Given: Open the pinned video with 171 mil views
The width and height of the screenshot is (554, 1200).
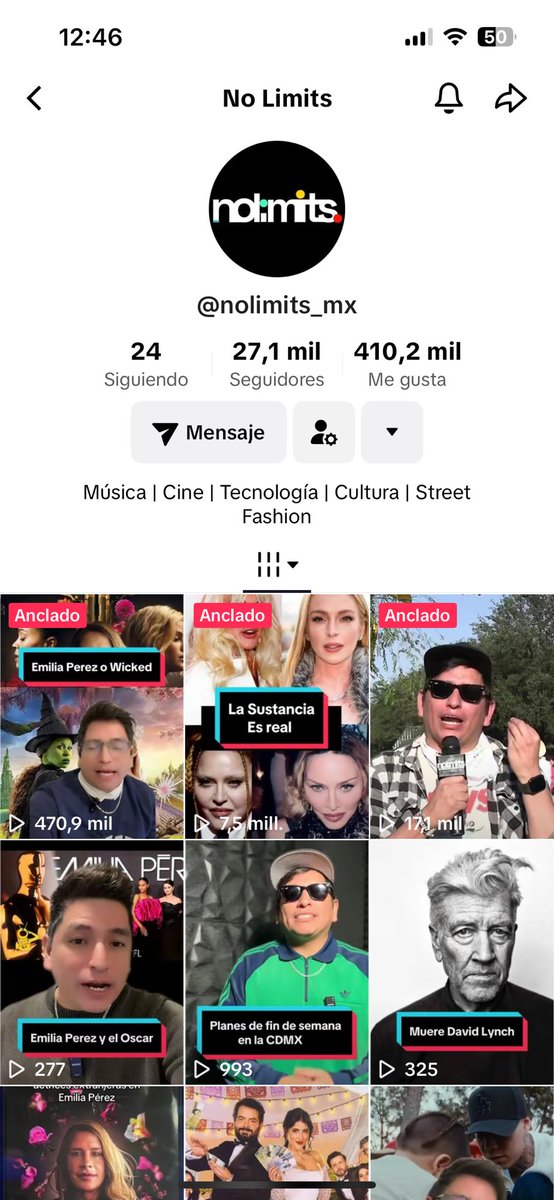Looking at the screenshot, I should click(462, 716).
